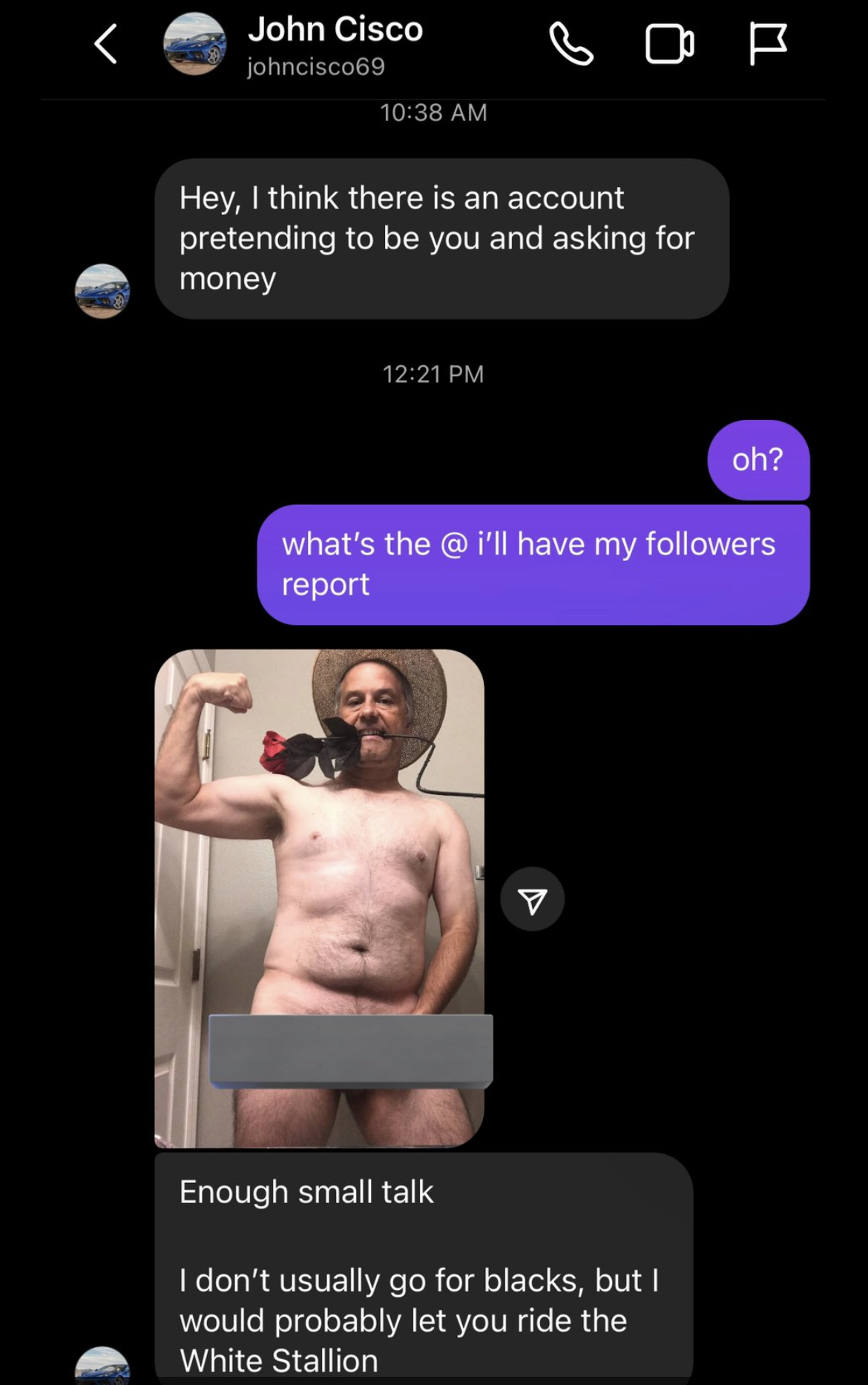Start a video call with John Cisco
The image size is (868, 1385).
pyautogui.click(x=669, y=45)
